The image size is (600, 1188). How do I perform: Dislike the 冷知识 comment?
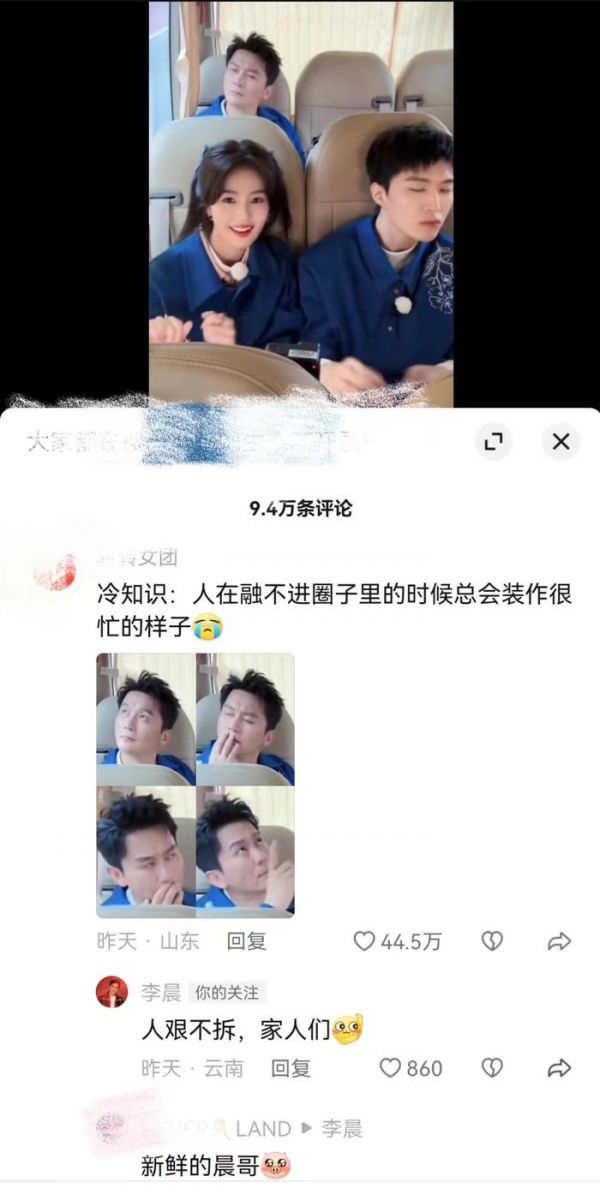[491, 941]
